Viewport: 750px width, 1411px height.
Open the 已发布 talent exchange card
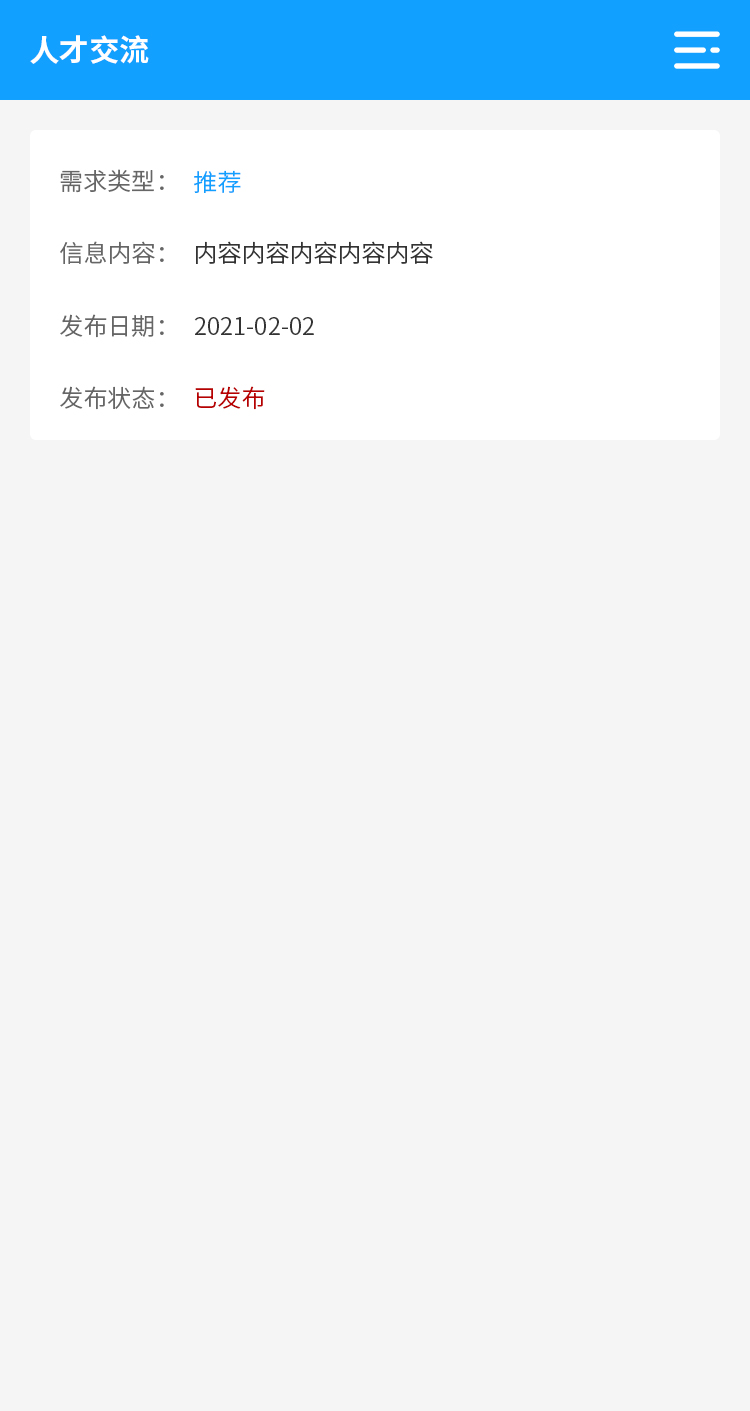coord(374,285)
